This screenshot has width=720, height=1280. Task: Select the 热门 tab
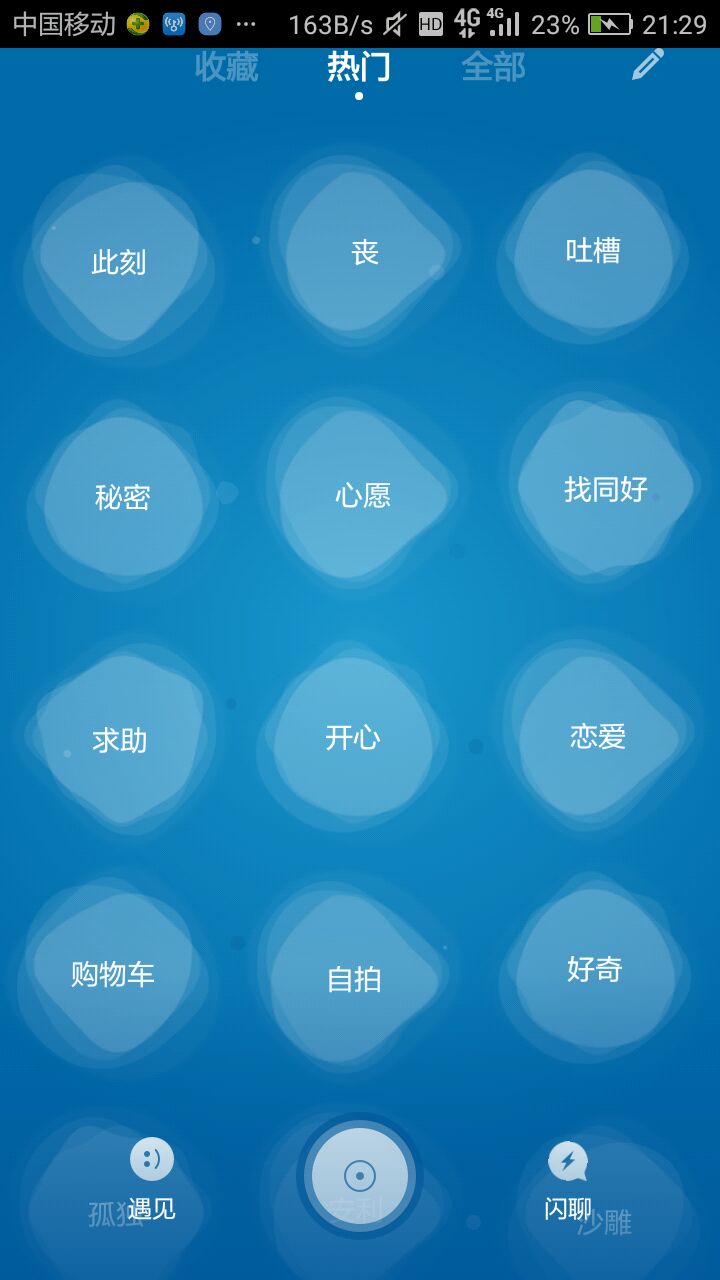359,67
